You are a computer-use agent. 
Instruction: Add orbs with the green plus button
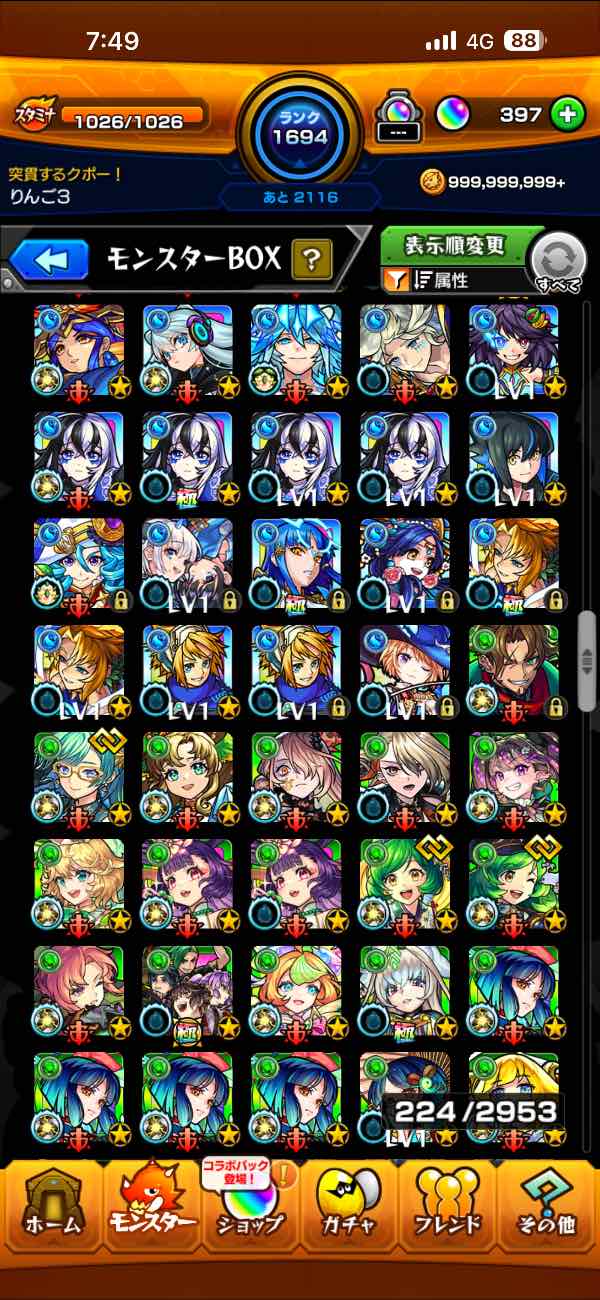(x=567, y=115)
